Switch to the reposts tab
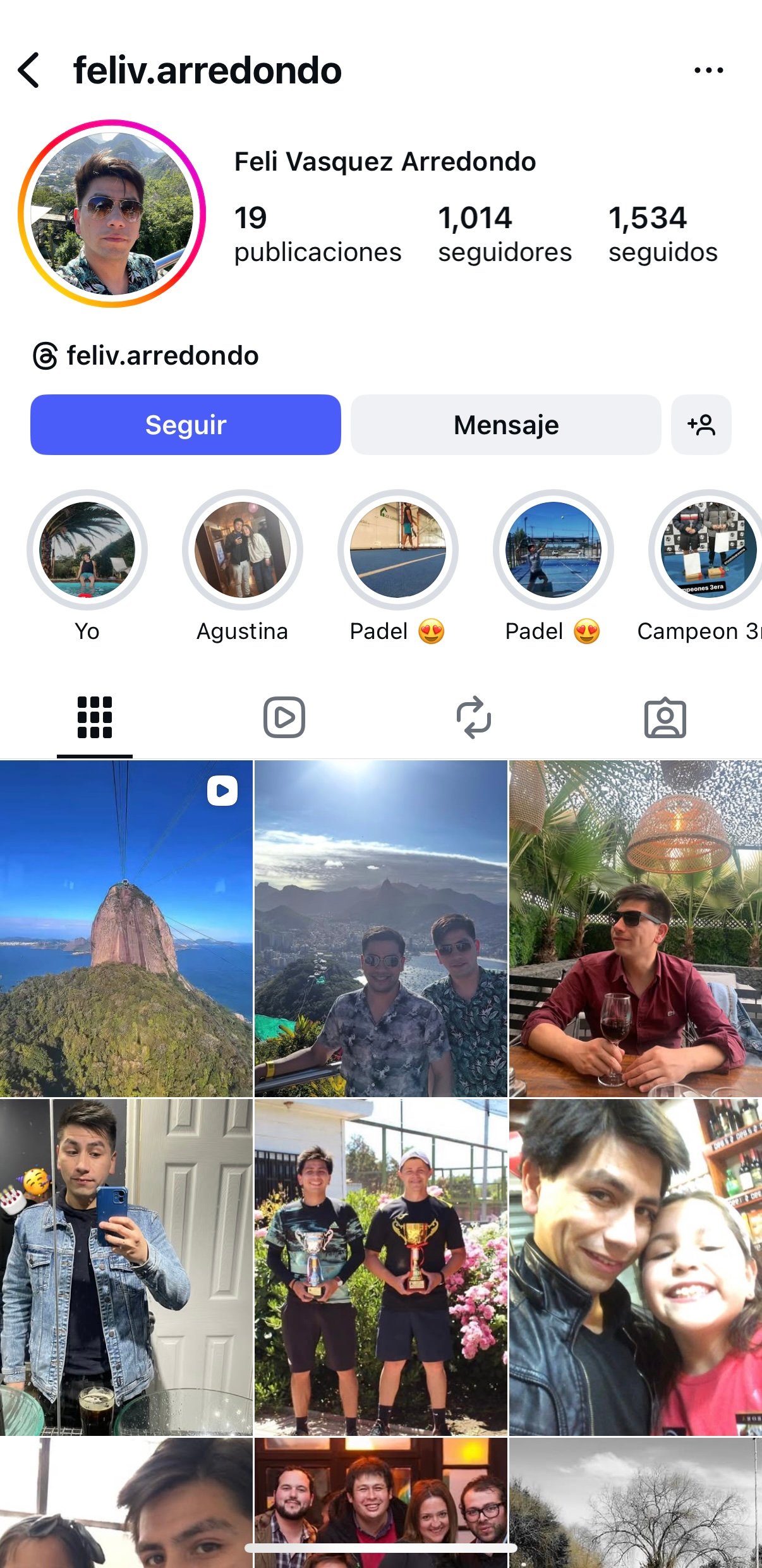 click(x=474, y=717)
